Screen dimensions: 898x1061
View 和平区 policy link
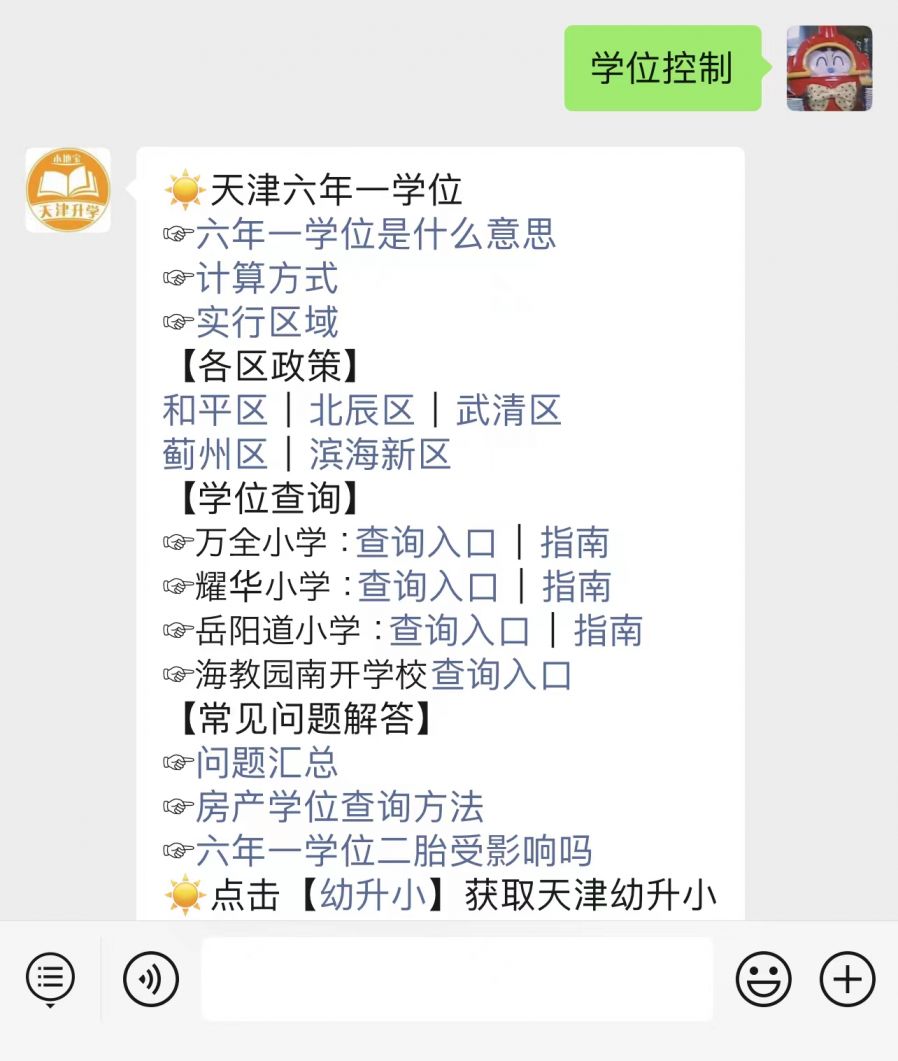[215, 410]
